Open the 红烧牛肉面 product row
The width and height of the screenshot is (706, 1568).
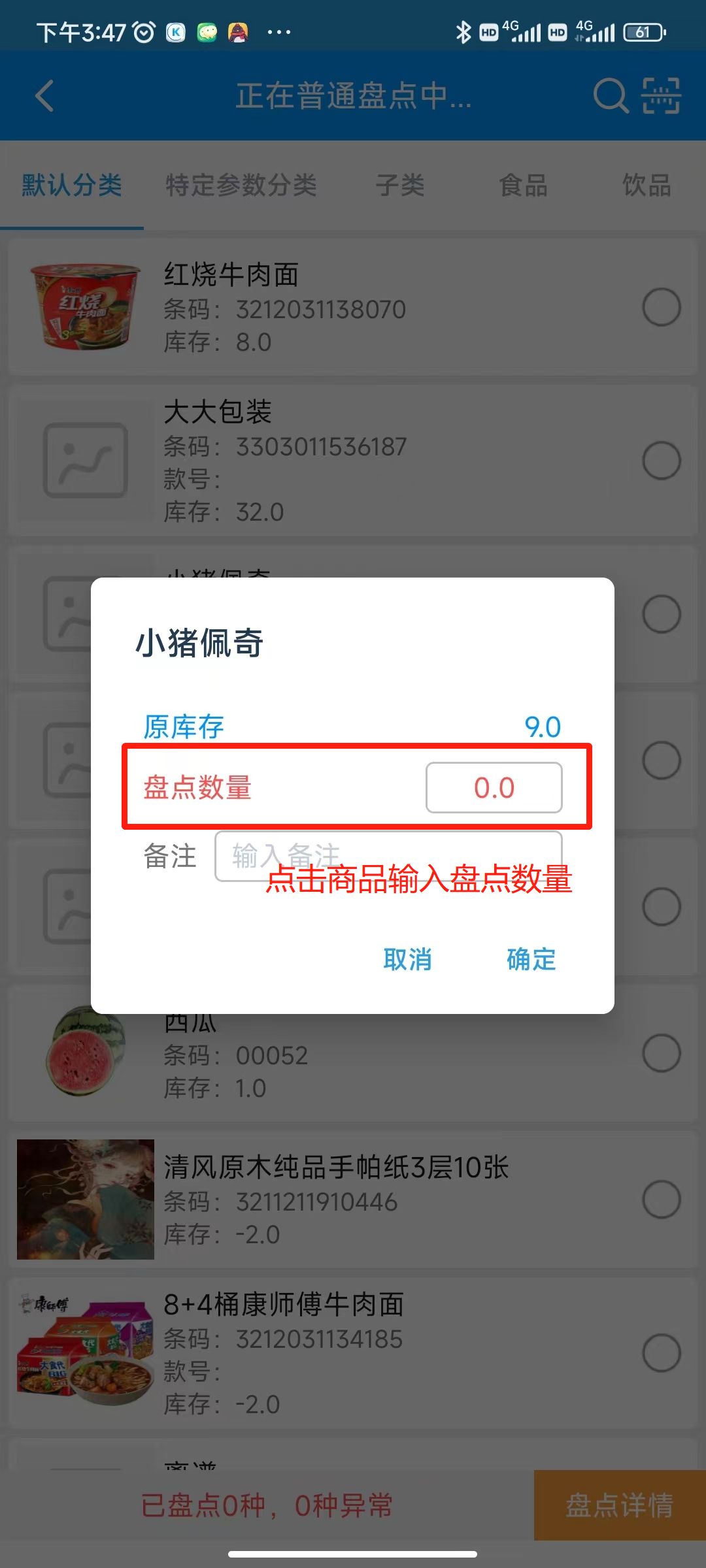[x=353, y=307]
